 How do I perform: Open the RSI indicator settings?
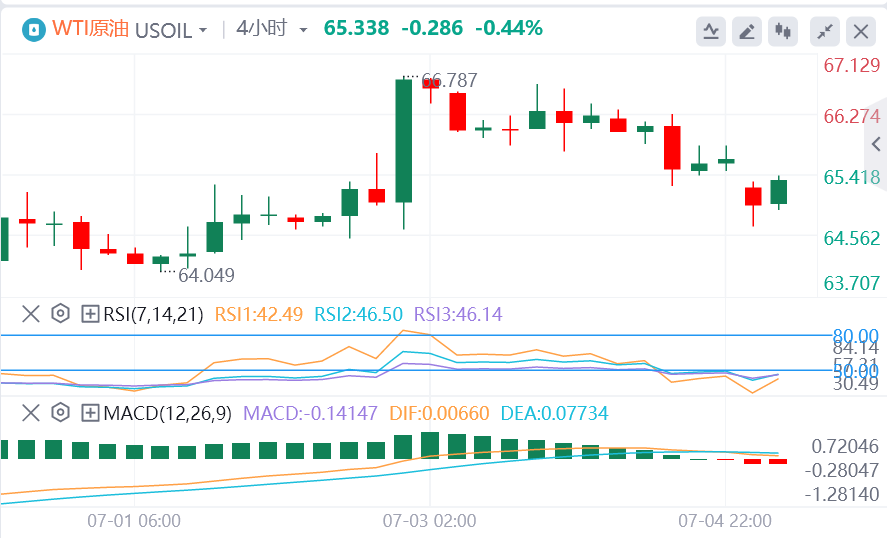pyautogui.click(x=60, y=314)
